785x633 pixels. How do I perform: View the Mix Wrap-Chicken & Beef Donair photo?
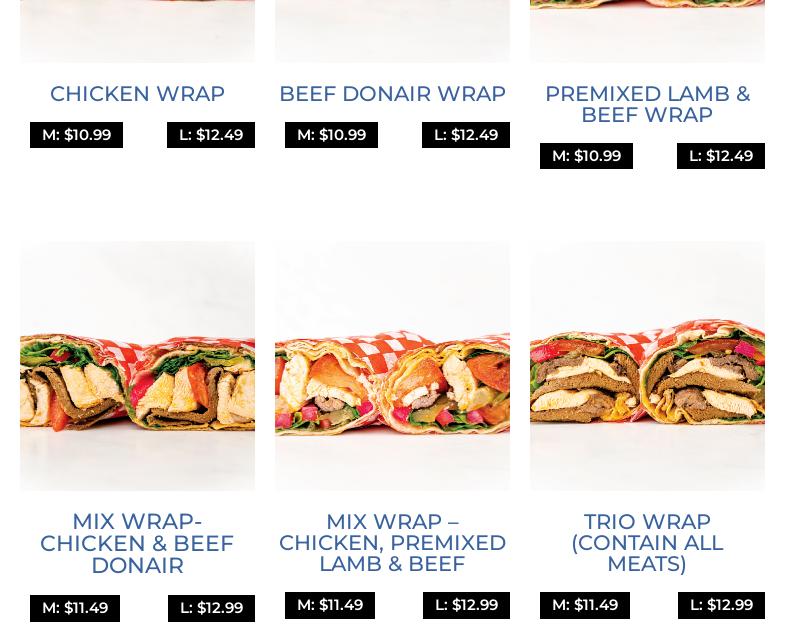pos(137,366)
